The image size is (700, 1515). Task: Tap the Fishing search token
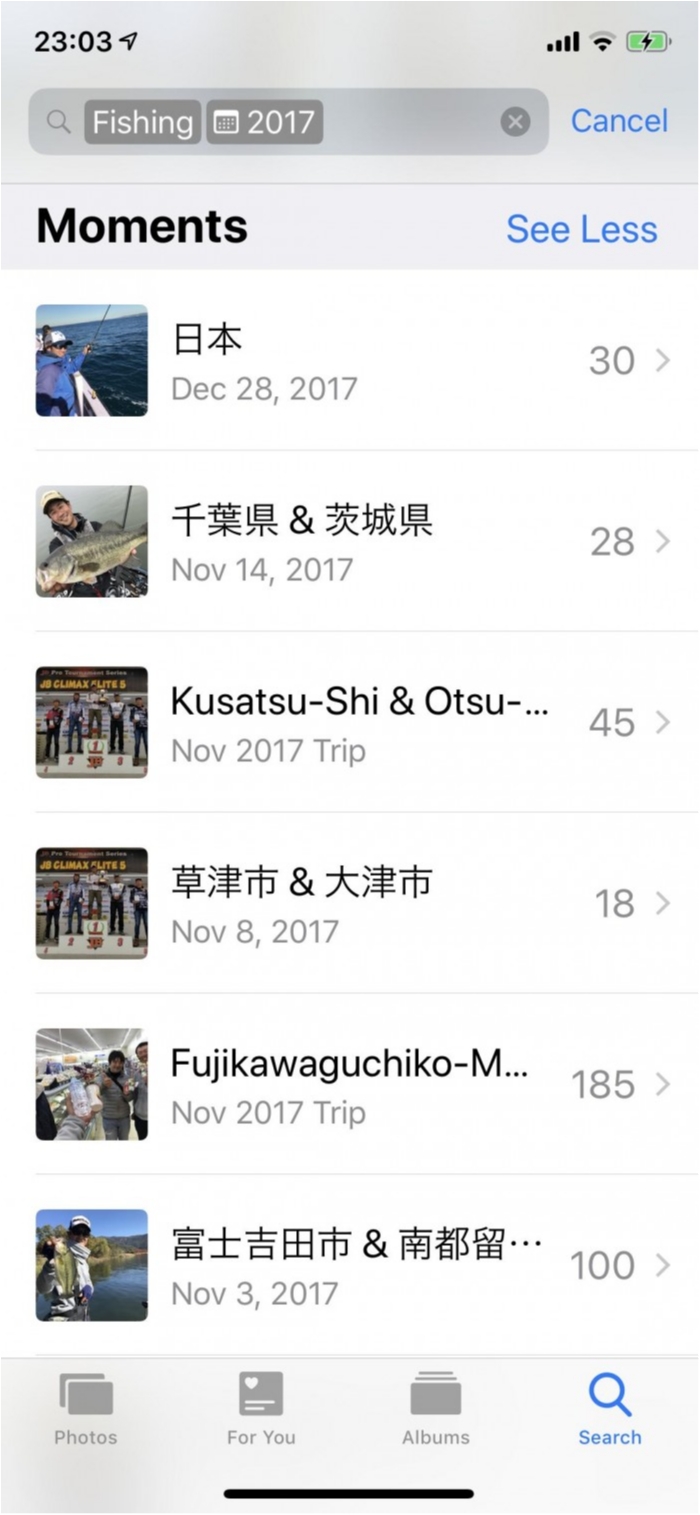pos(142,122)
